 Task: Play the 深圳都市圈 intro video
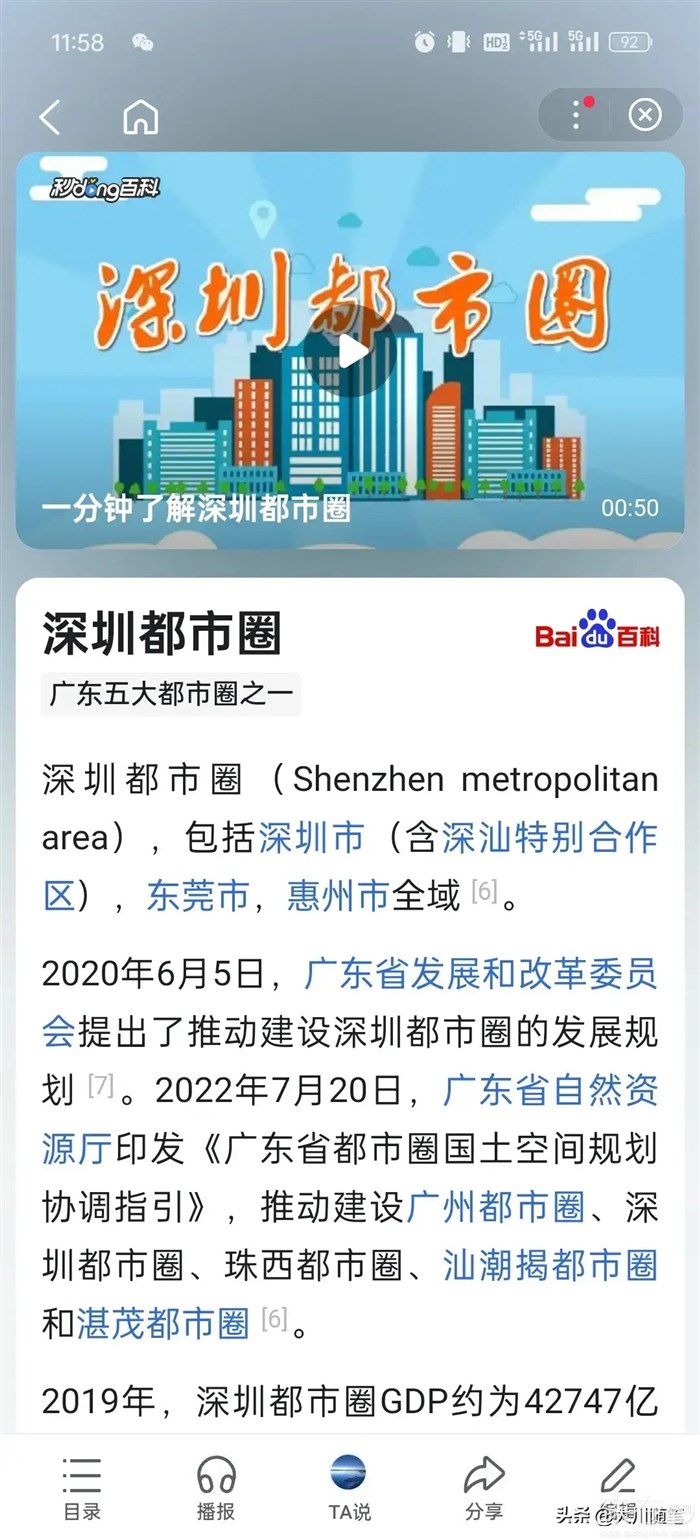(349, 350)
